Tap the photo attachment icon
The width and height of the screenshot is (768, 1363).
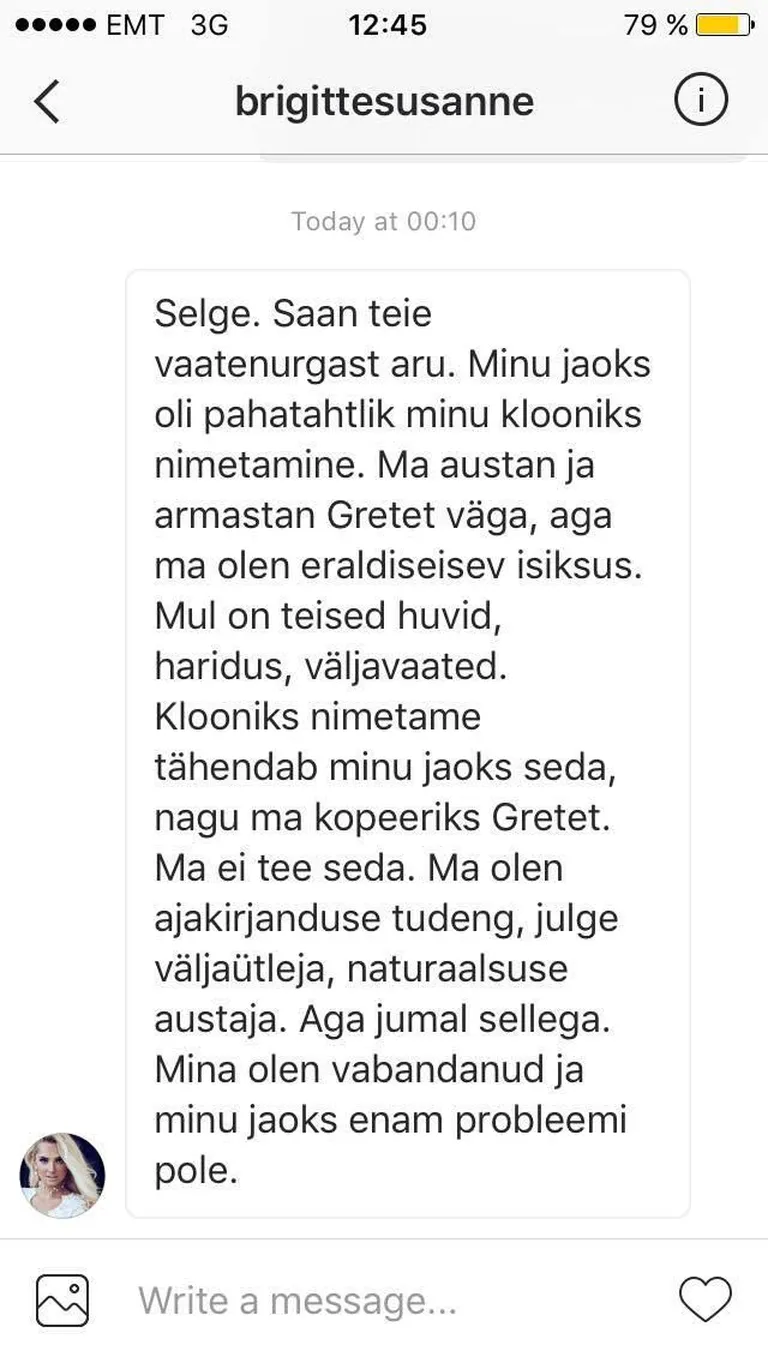[x=62, y=1300]
